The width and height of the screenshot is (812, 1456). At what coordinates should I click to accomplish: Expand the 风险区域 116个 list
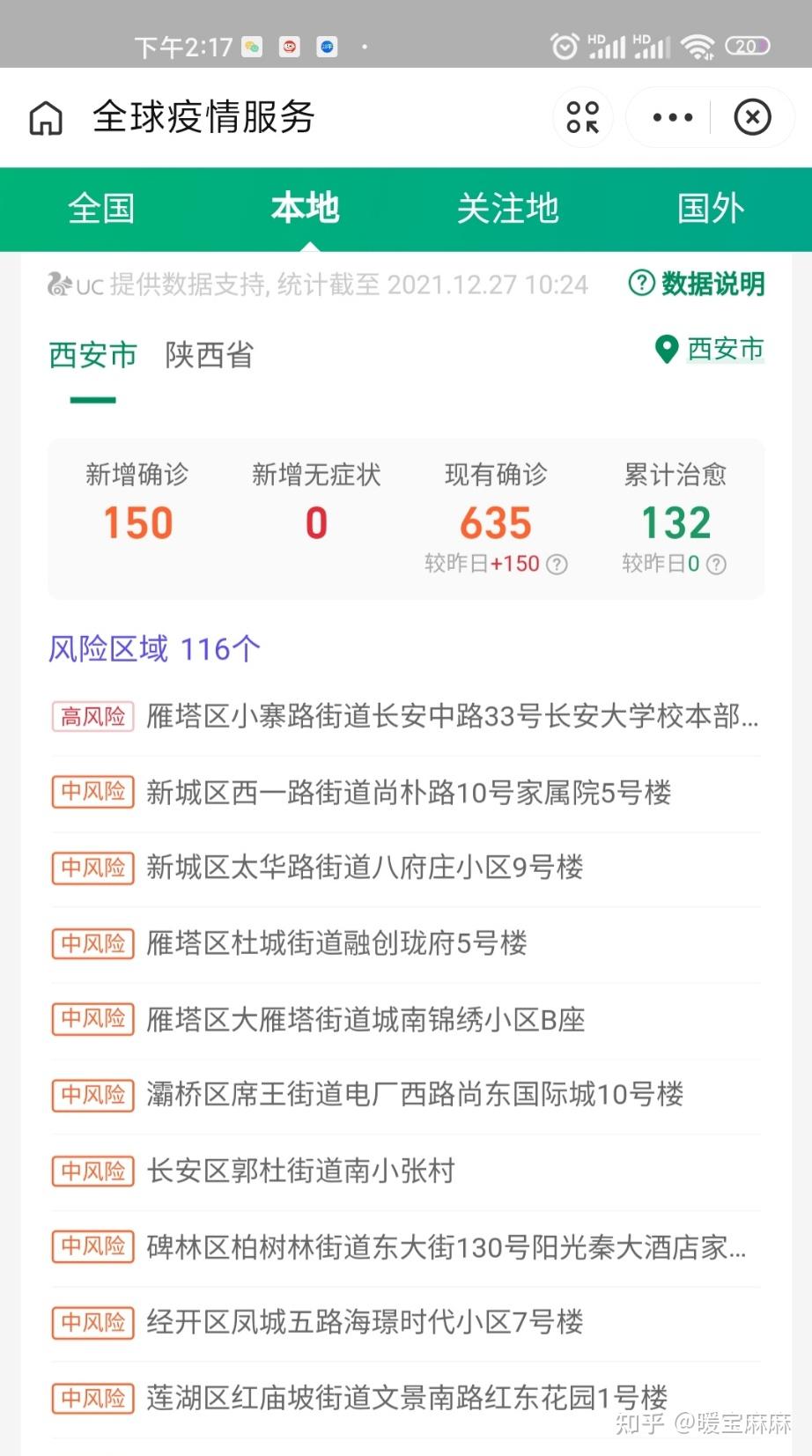pos(153,649)
